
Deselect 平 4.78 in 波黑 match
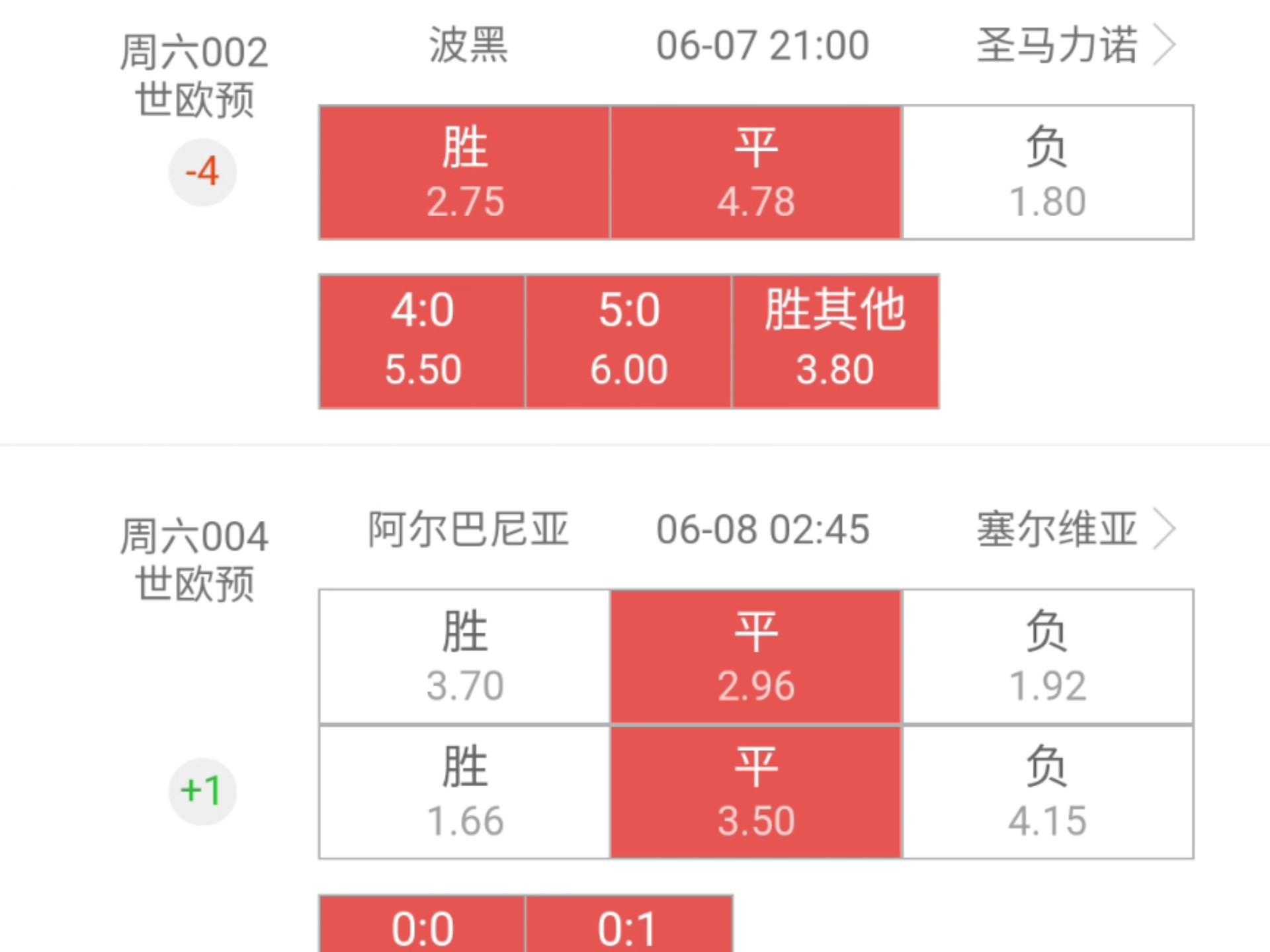(x=755, y=173)
